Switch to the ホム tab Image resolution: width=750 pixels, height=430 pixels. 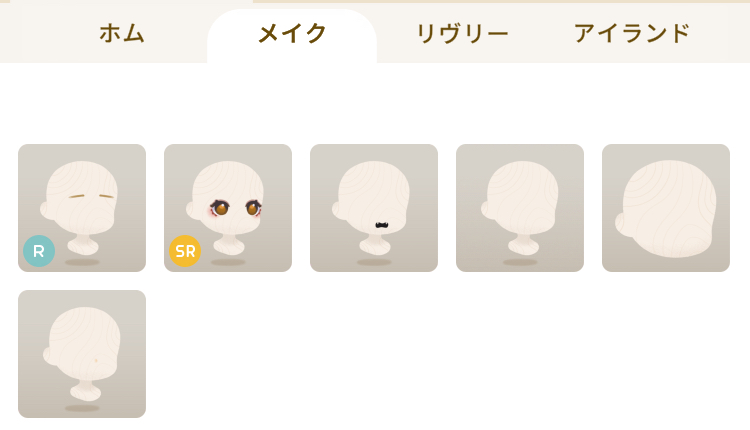122,33
